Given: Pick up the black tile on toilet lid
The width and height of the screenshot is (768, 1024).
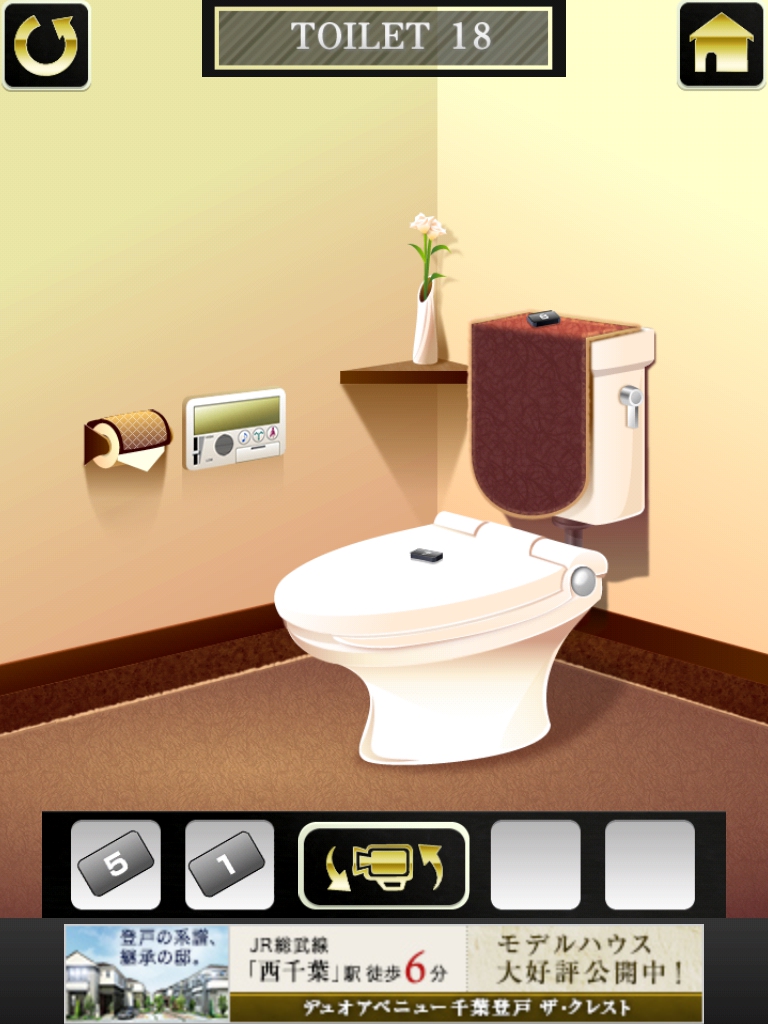Looking at the screenshot, I should [426, 553].
